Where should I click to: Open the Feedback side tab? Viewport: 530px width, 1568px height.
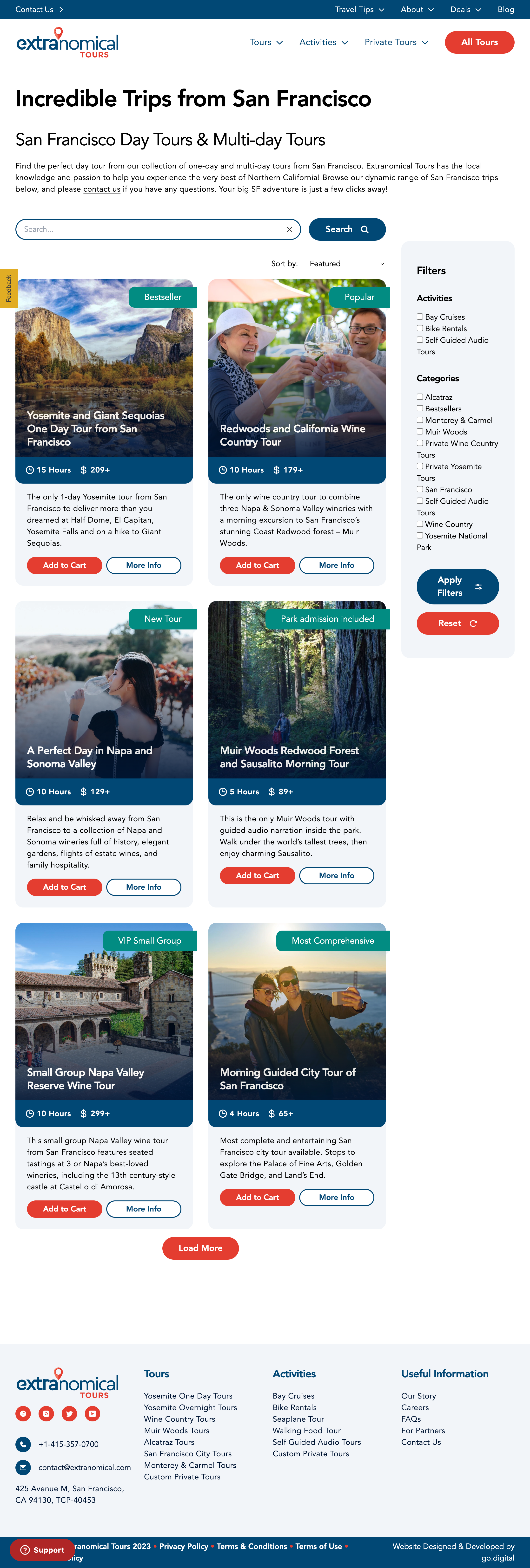tap(8, 289)
